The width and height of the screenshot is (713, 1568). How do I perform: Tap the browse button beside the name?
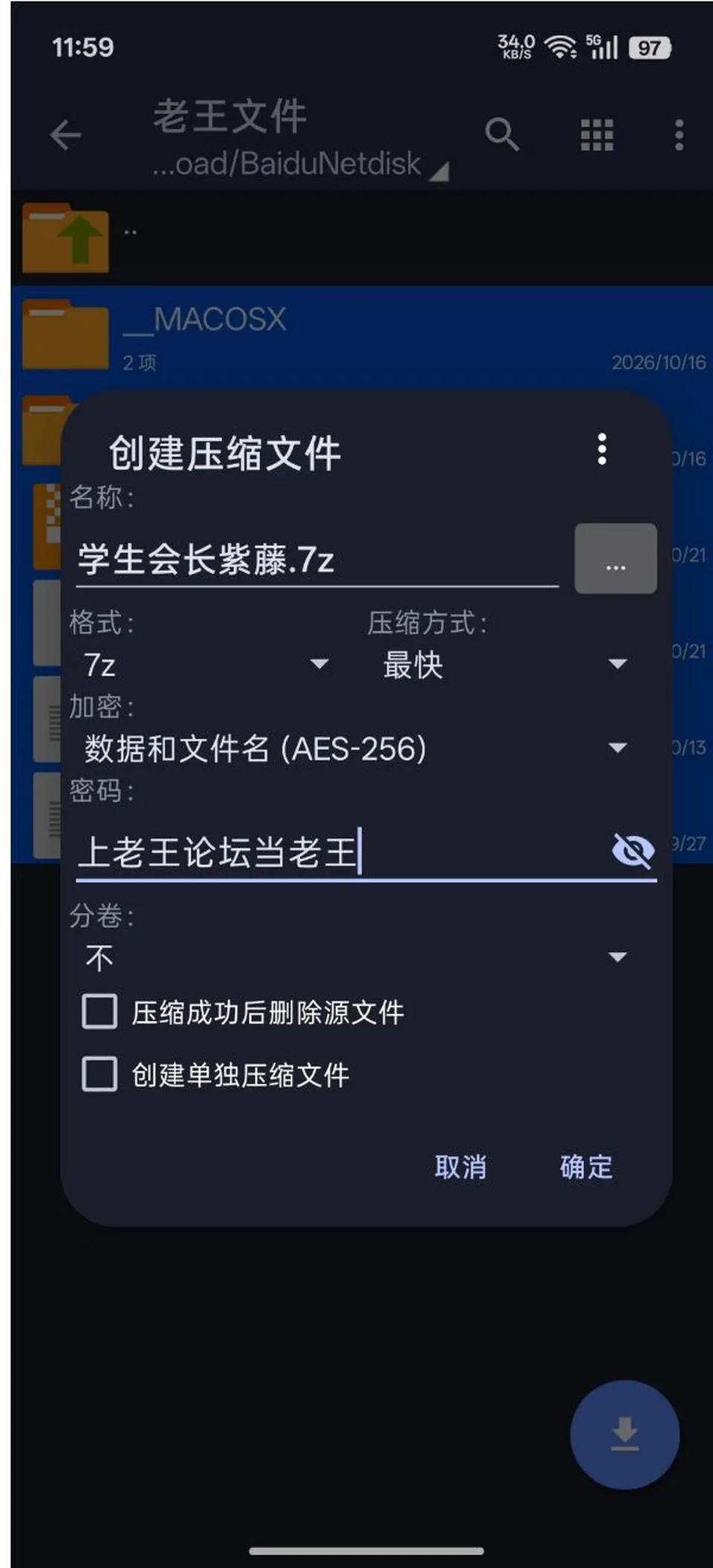[616, 558]
